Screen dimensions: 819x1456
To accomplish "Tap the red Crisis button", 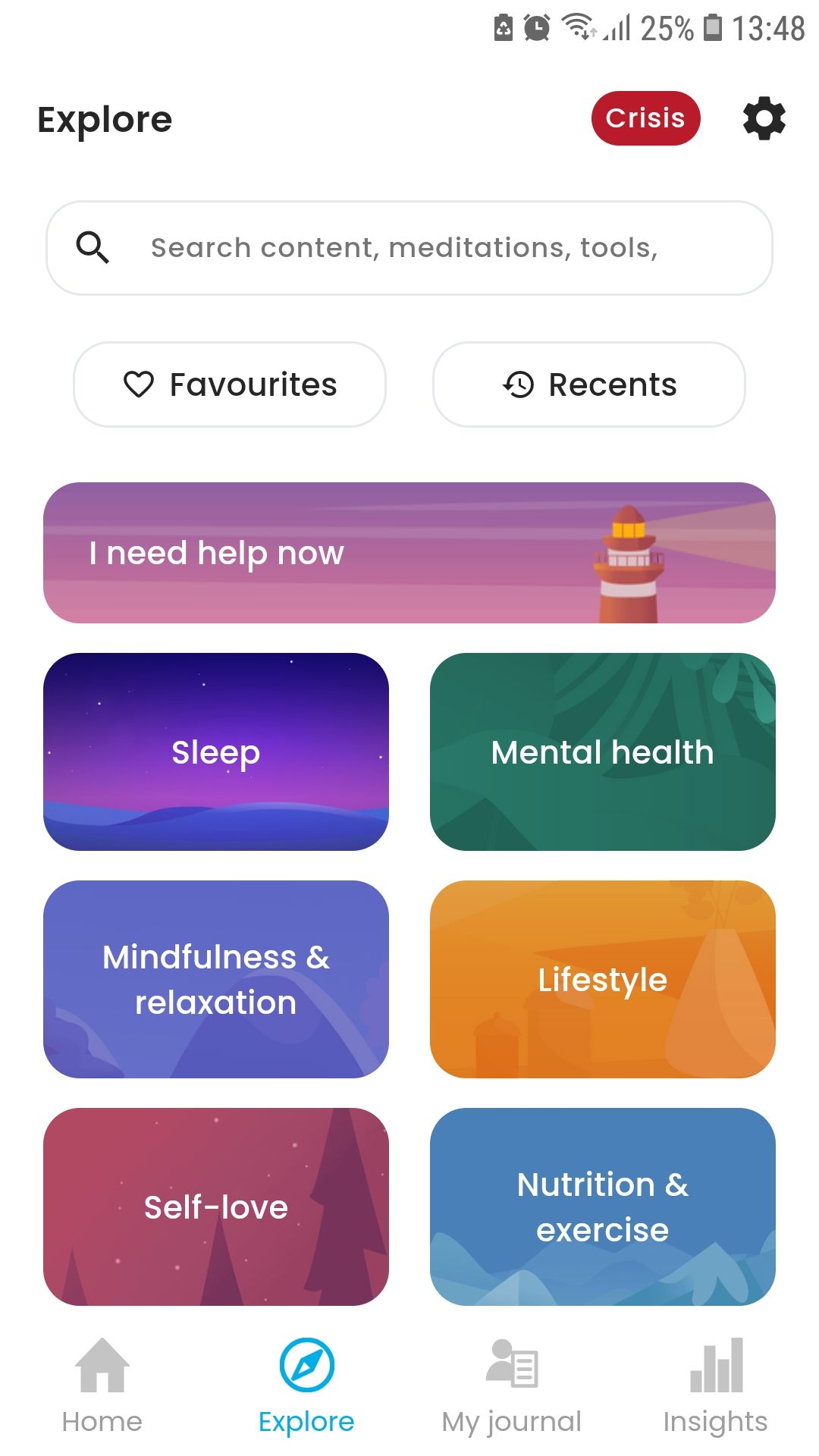I will (x=645, y=118).
